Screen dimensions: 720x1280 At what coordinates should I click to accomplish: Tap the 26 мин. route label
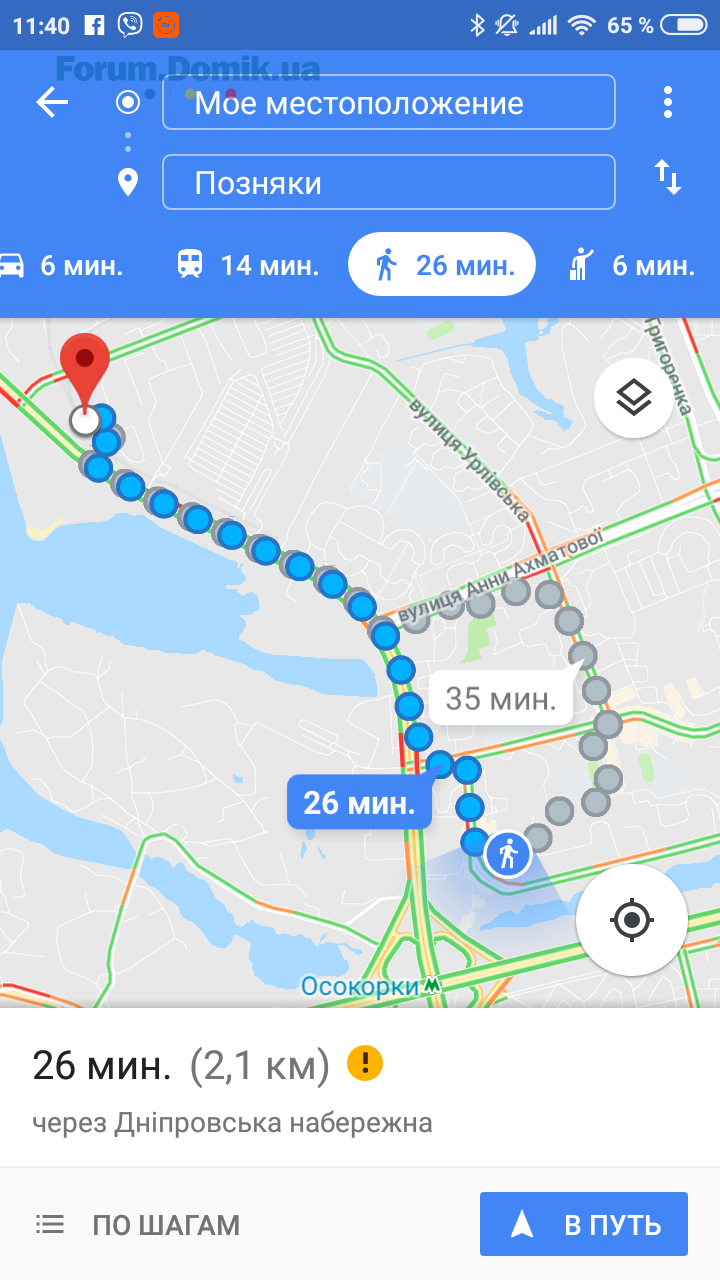359,802
